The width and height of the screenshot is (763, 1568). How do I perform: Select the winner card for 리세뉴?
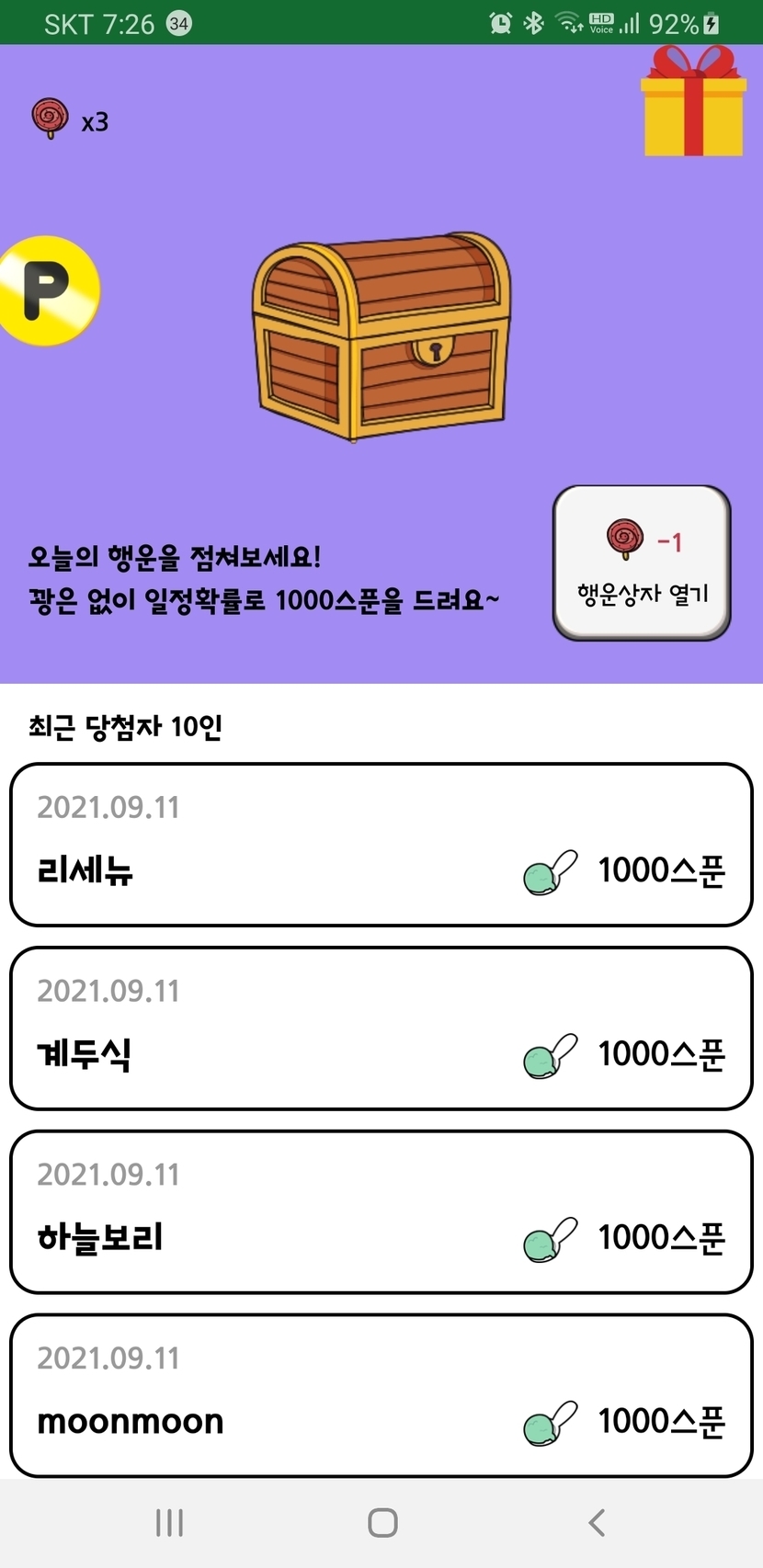381,842
